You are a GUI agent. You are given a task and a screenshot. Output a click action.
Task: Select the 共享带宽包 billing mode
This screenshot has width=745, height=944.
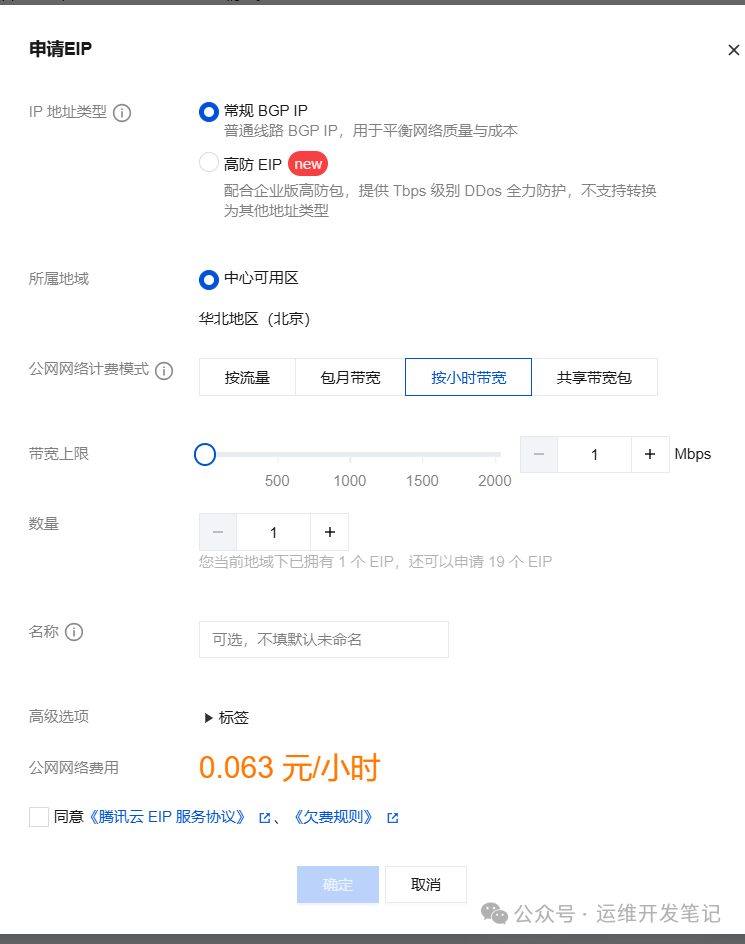click(x=595, y=377)
